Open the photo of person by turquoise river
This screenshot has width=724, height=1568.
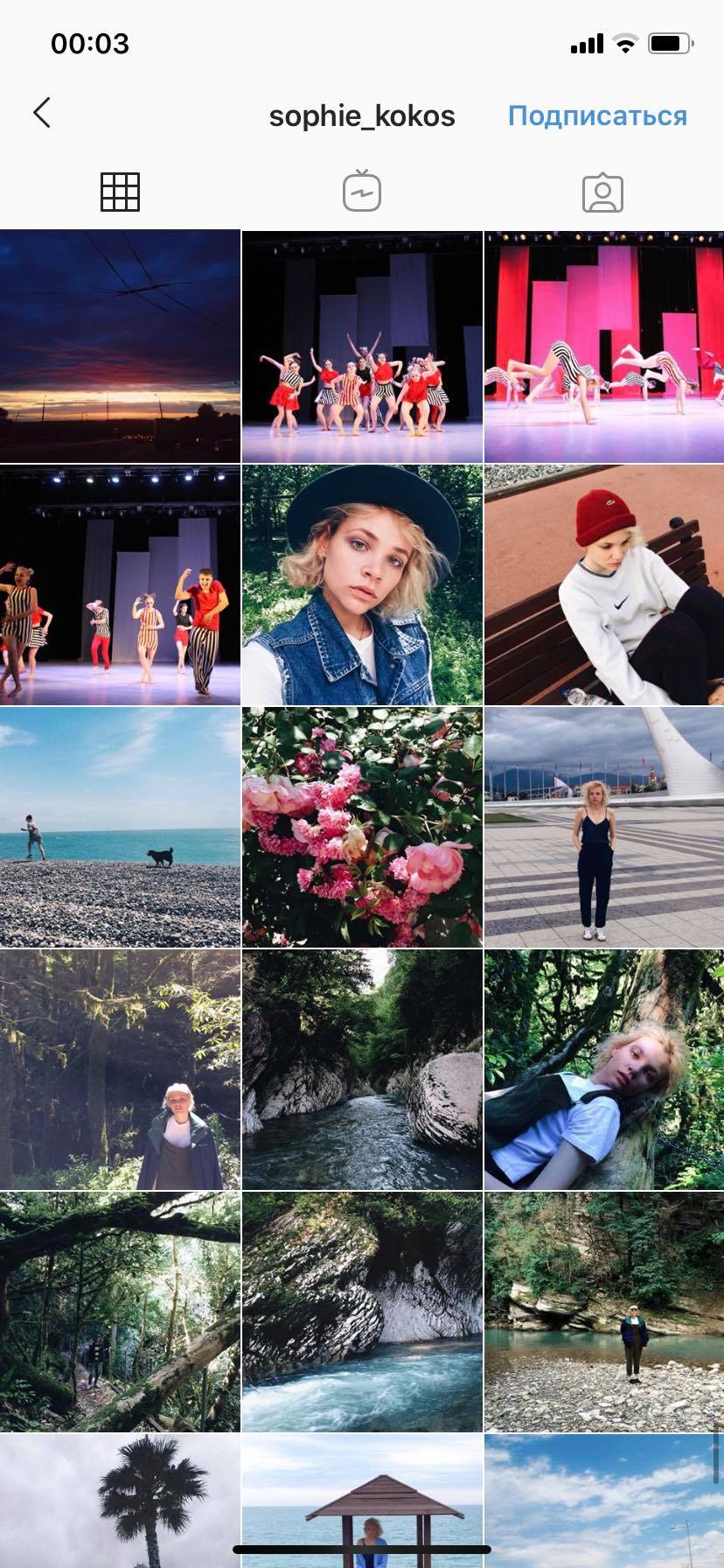point(604,1312)
